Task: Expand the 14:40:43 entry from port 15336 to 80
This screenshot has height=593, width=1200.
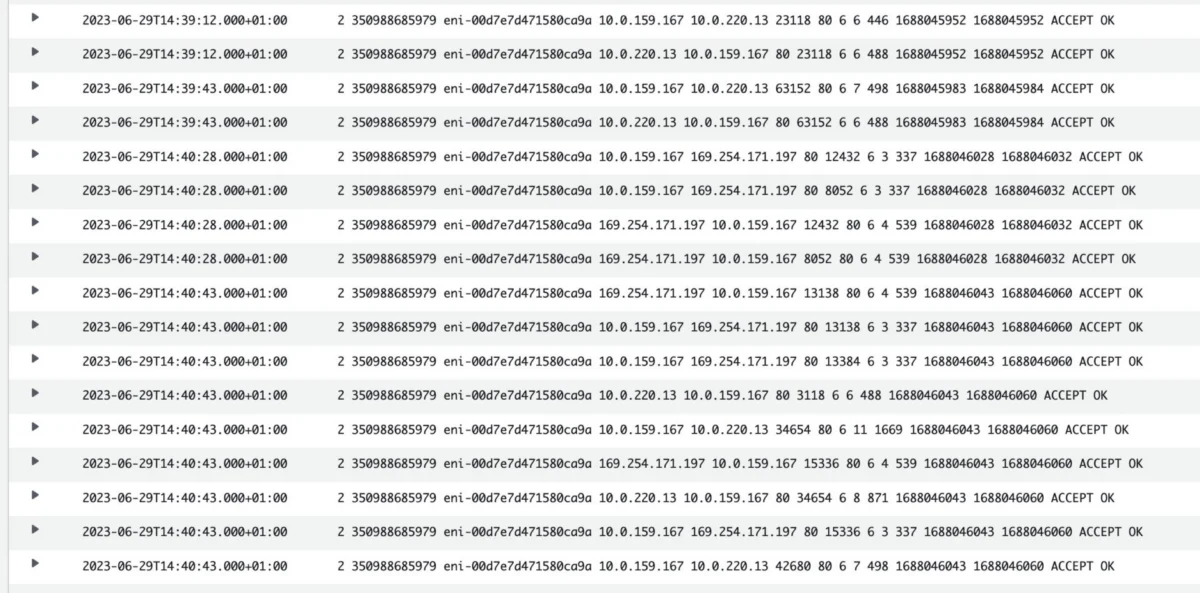Action: point(35,461)
